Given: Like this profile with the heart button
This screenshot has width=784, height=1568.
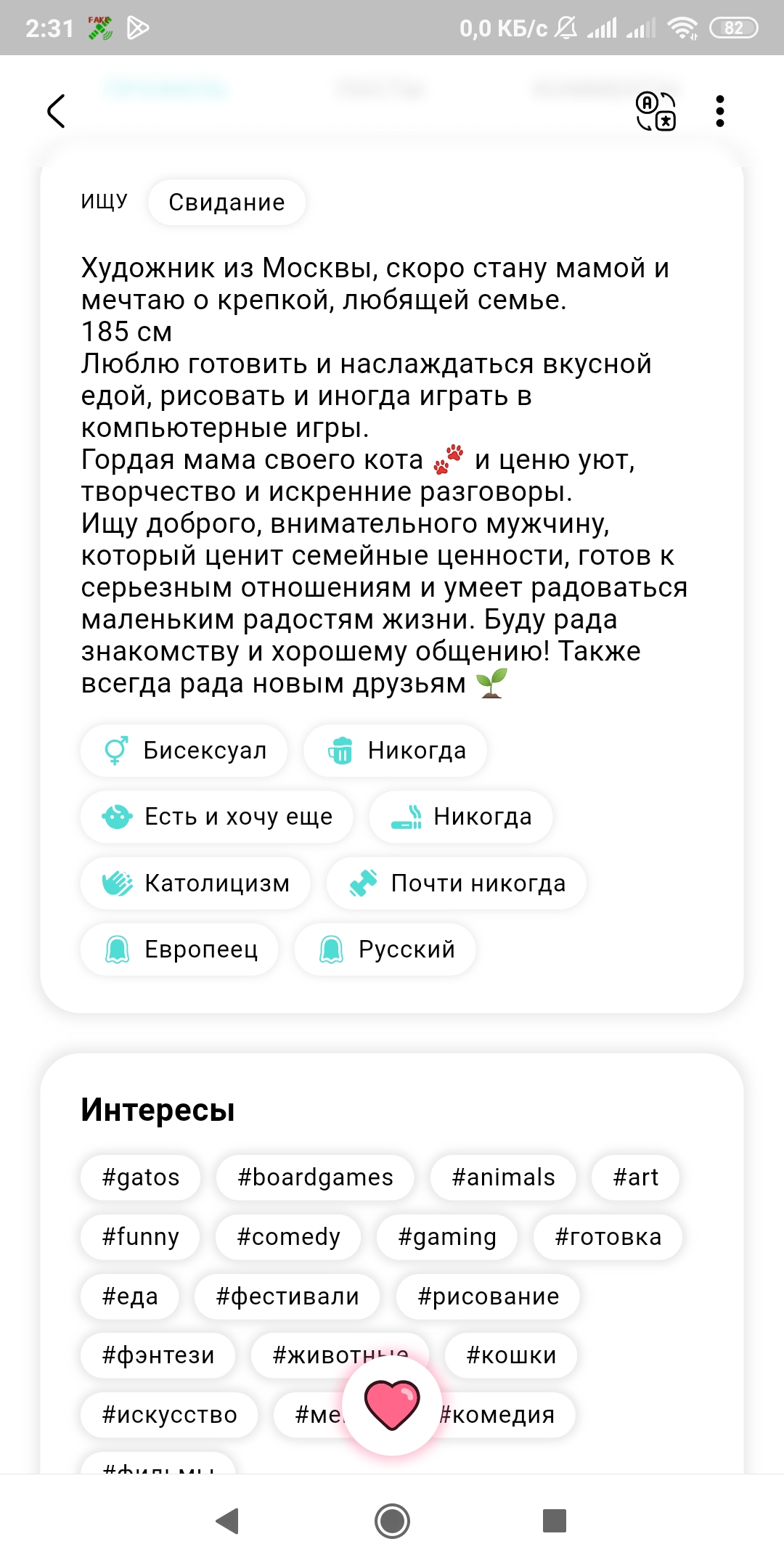Looking at the screenshot, I should pos(392,1405).
